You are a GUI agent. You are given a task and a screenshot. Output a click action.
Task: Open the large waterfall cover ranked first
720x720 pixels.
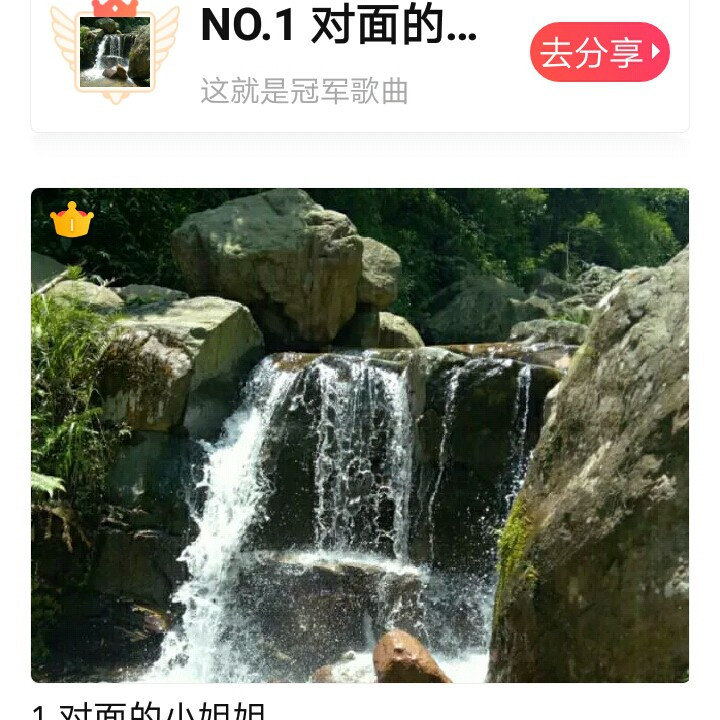360,435
